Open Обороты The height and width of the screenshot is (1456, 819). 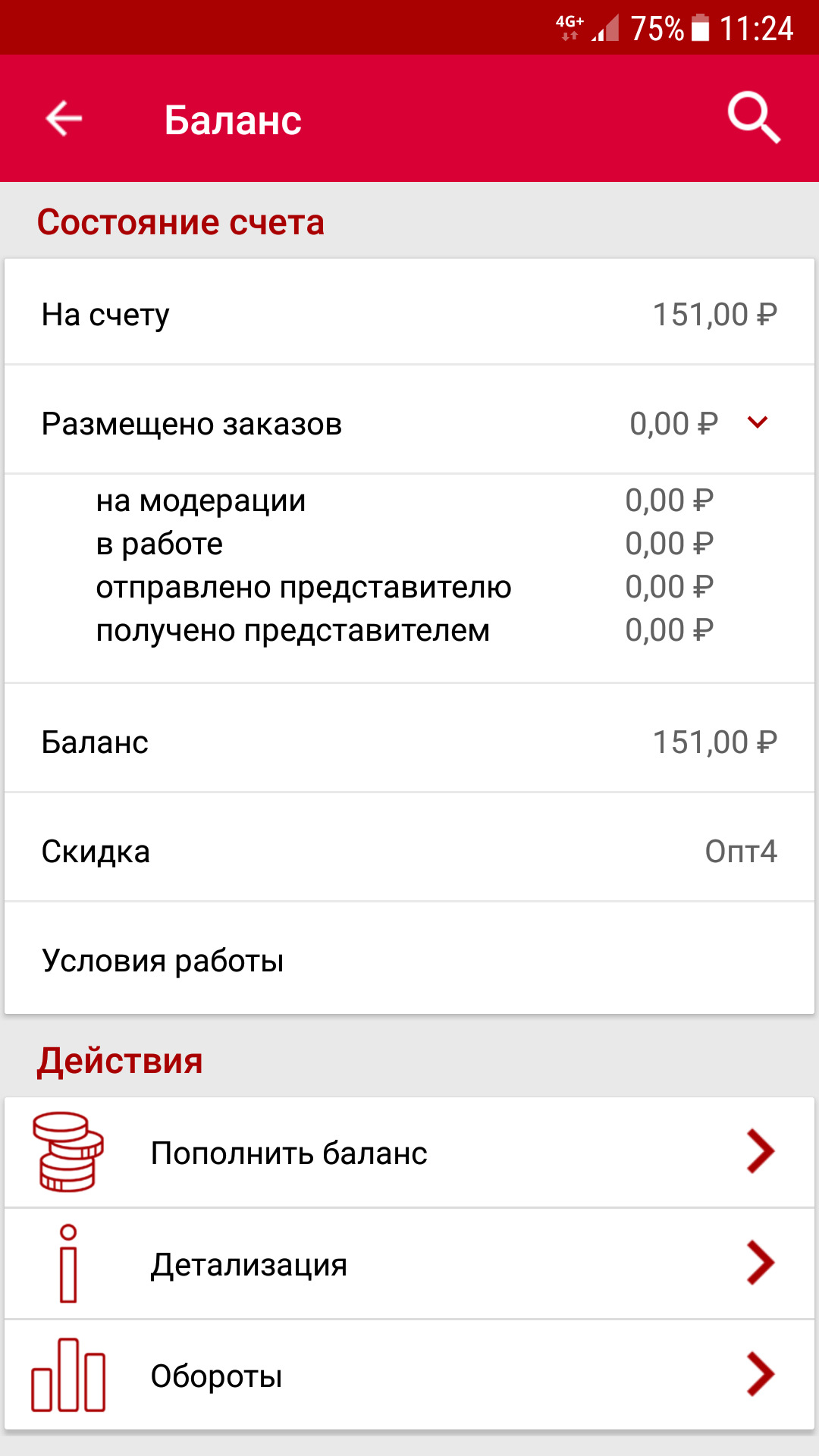pyautogui.click(x=409, y=1376)
